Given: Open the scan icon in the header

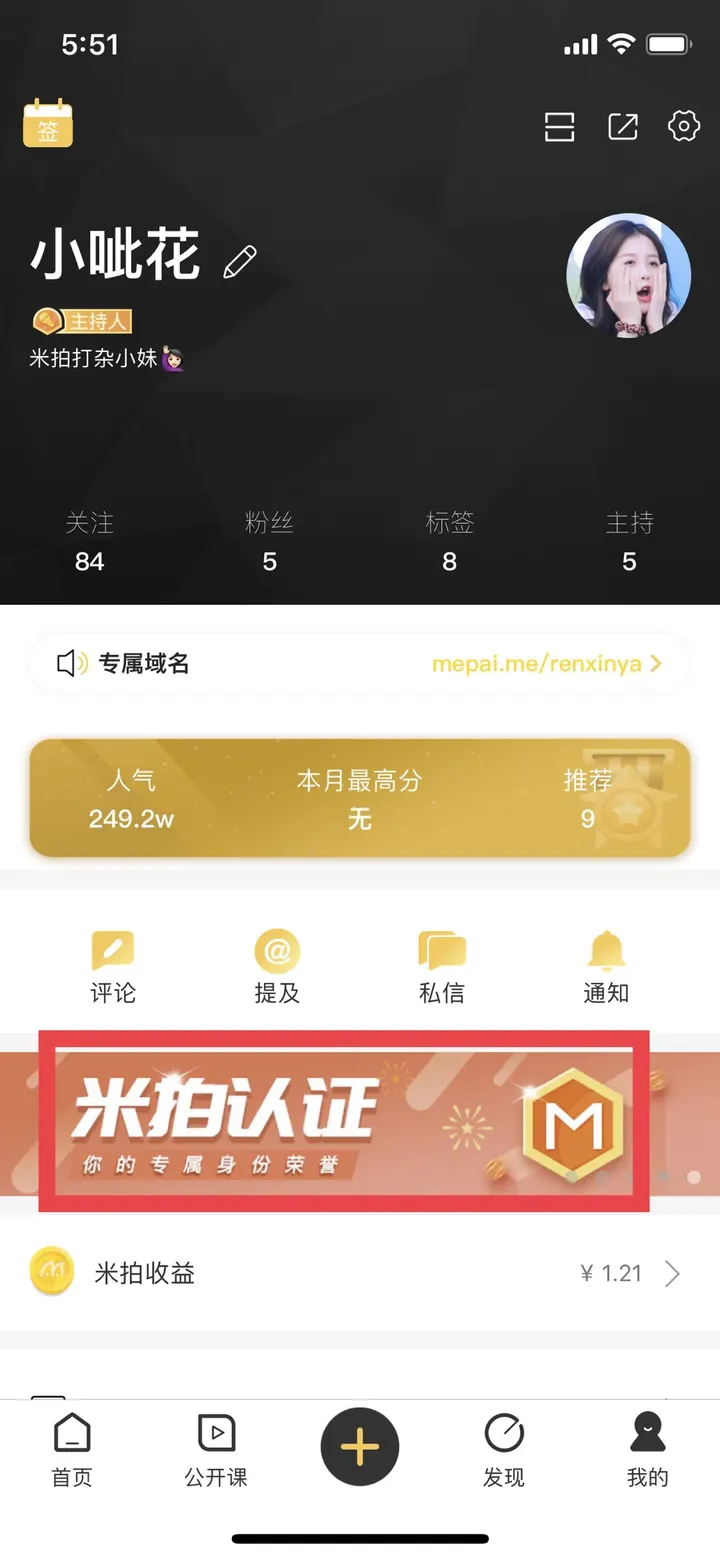Looking at the screenshot, I should [x=559, y=127].
